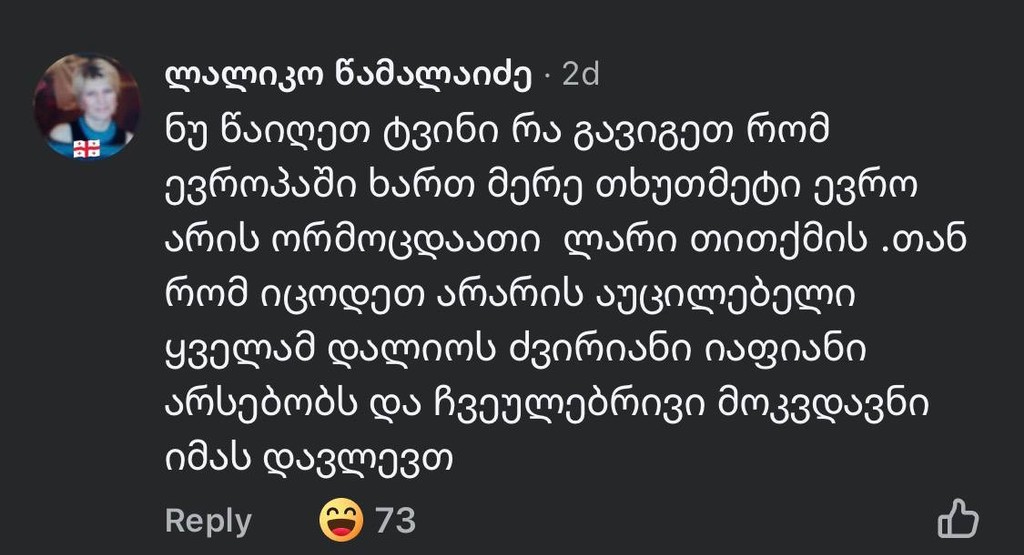
Task: Open commenter name ლალიკო წამალაიძე
Action: 349,74
